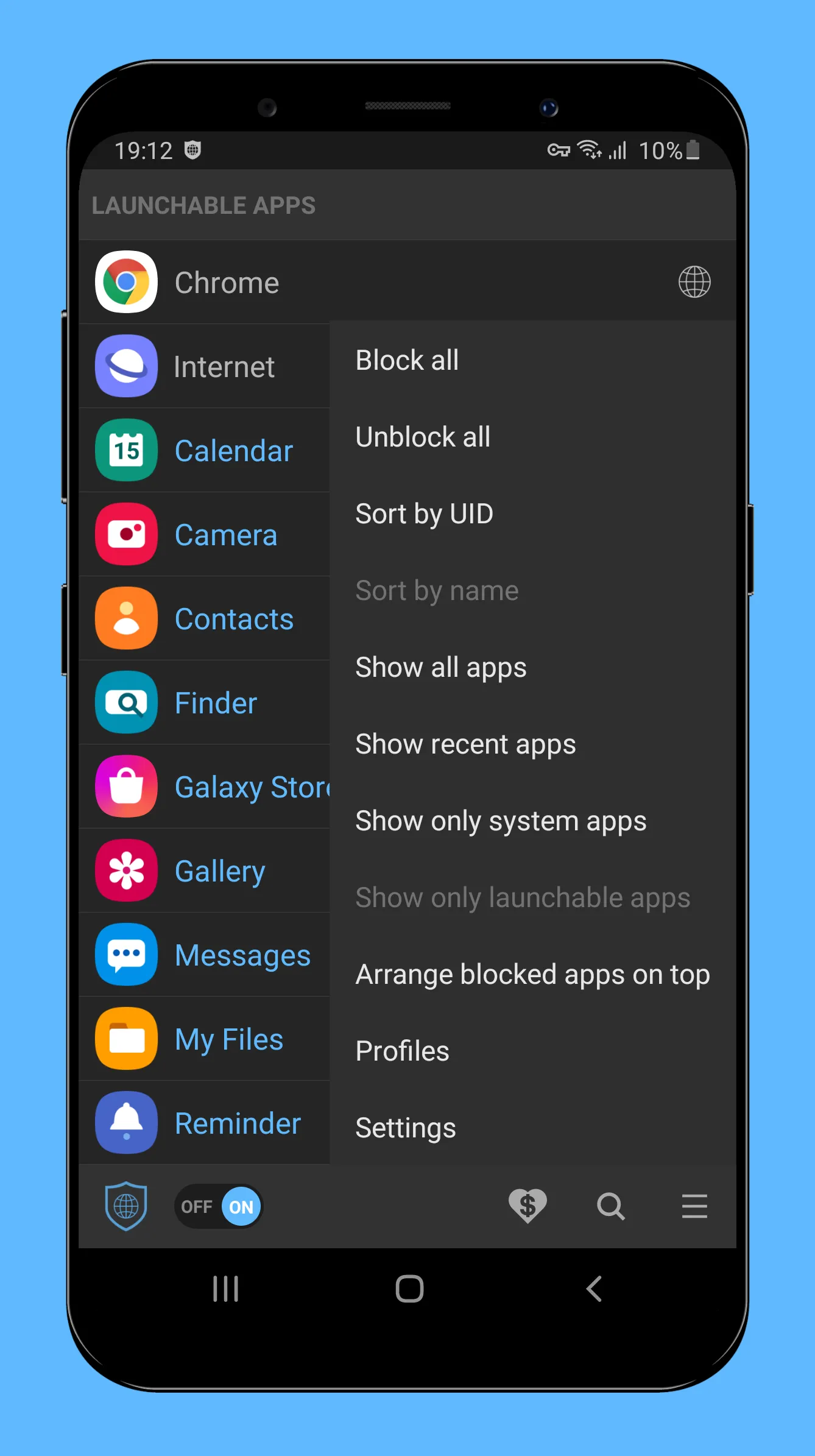Open Settings from the menu

405,1128
